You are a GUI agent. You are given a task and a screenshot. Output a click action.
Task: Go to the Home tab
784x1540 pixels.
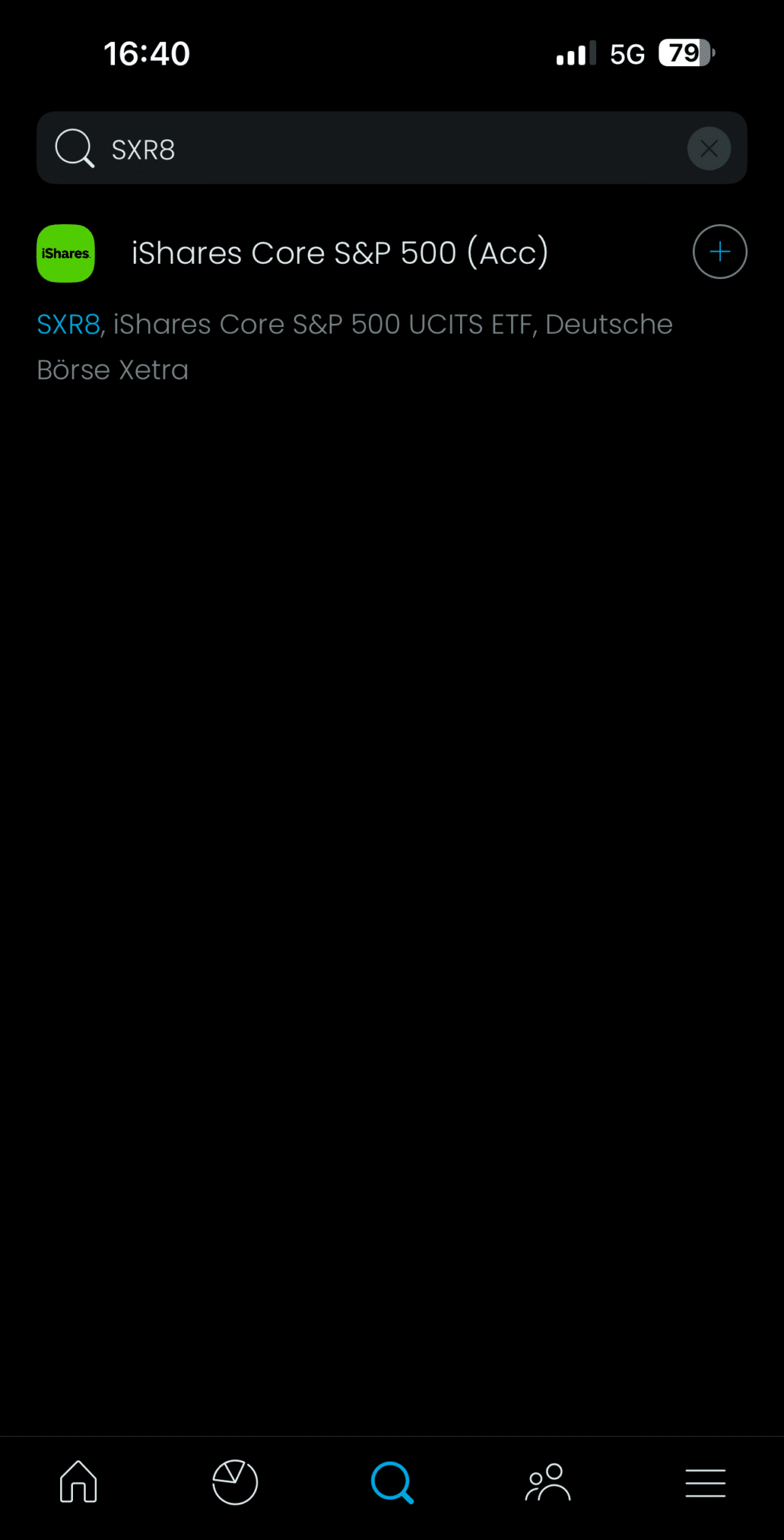pyautogui.click(x=79, y=1482)
